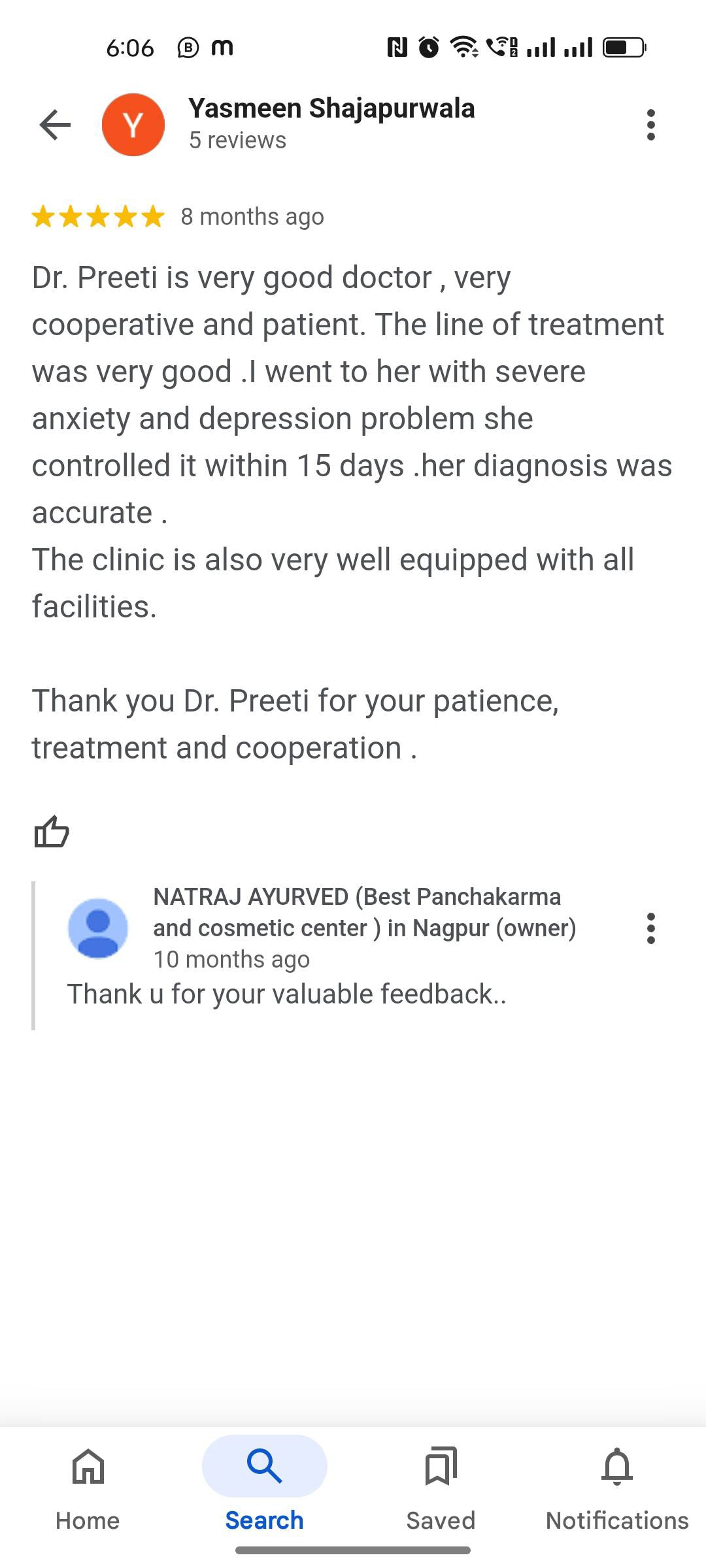
Task: Open overflow menu on the owner's reply
Action: coord(650,928)
